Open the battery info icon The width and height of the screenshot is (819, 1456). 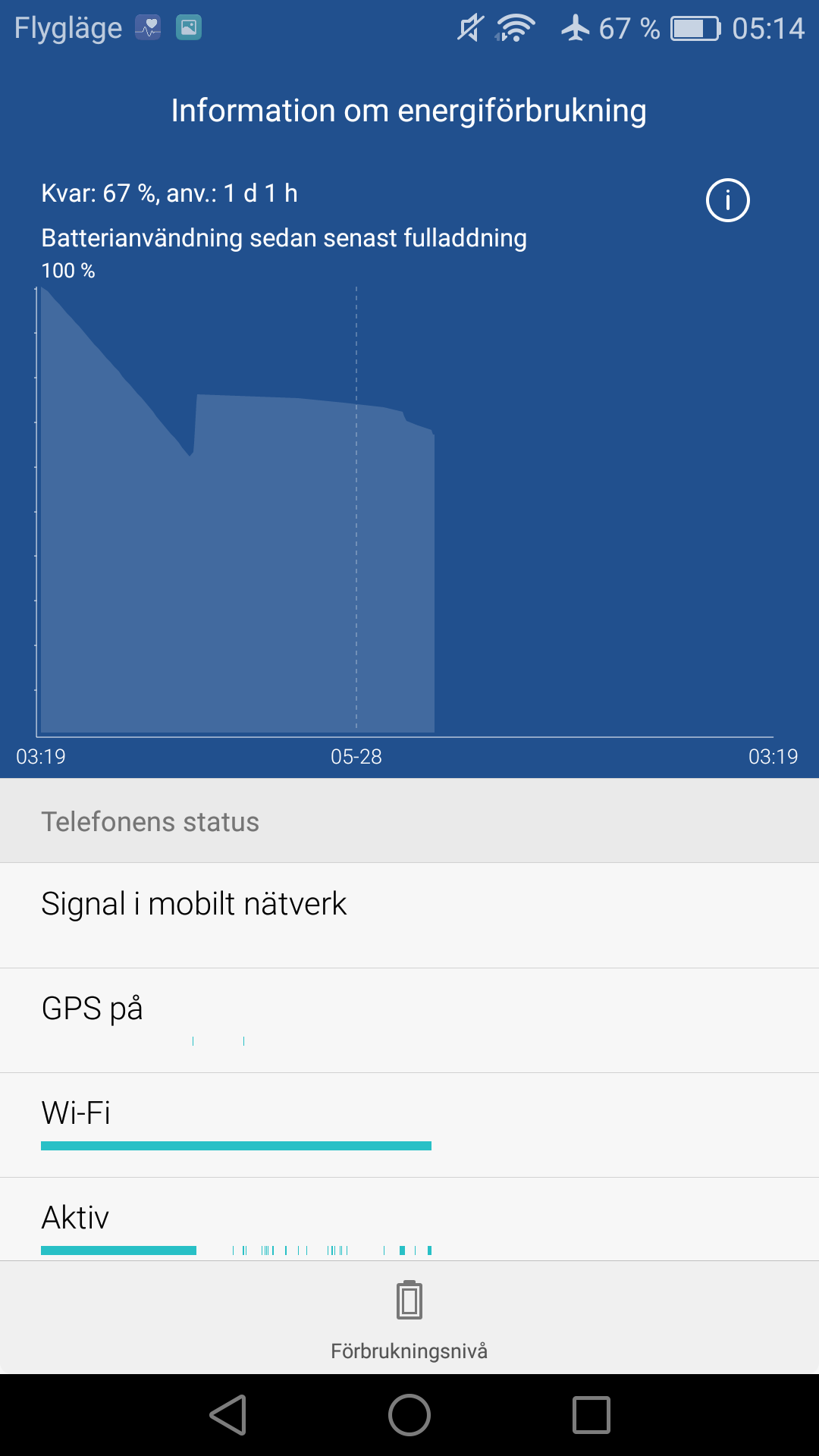click(x=727, y=200)
